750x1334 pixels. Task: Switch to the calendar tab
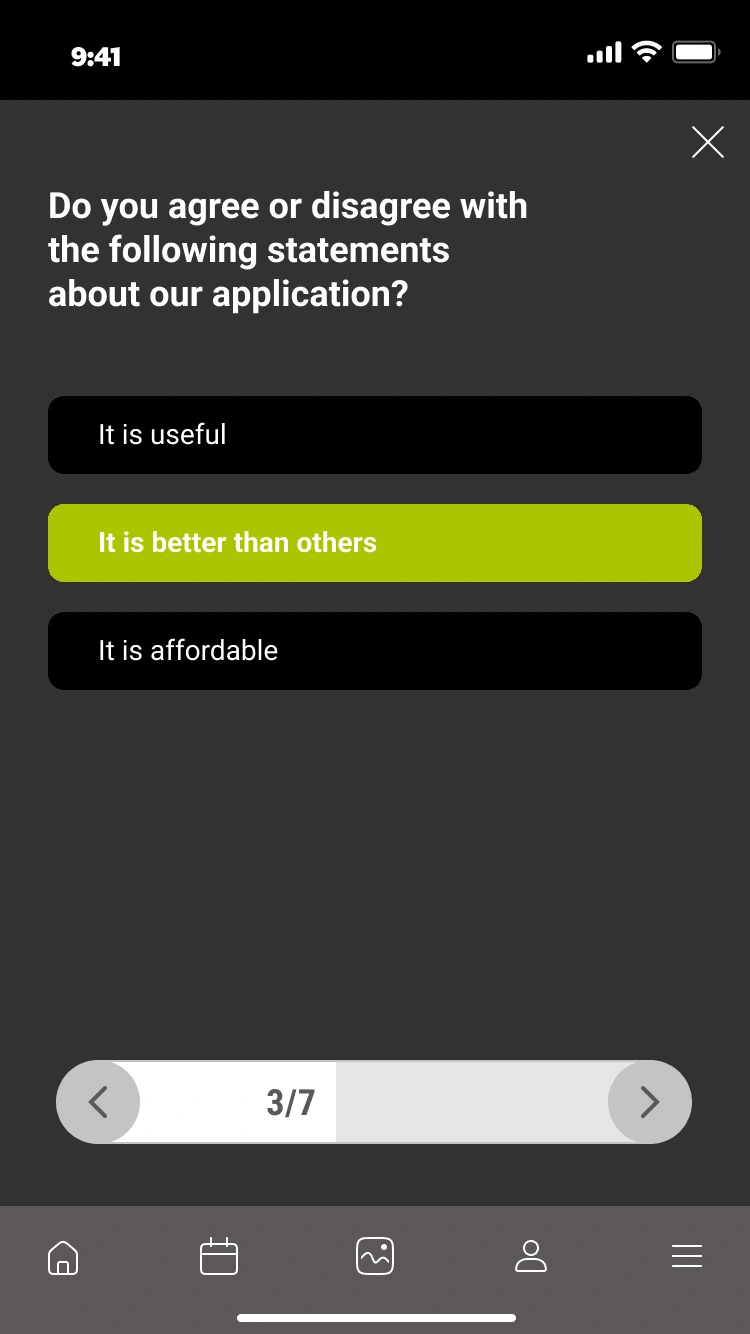[219, 1257]
